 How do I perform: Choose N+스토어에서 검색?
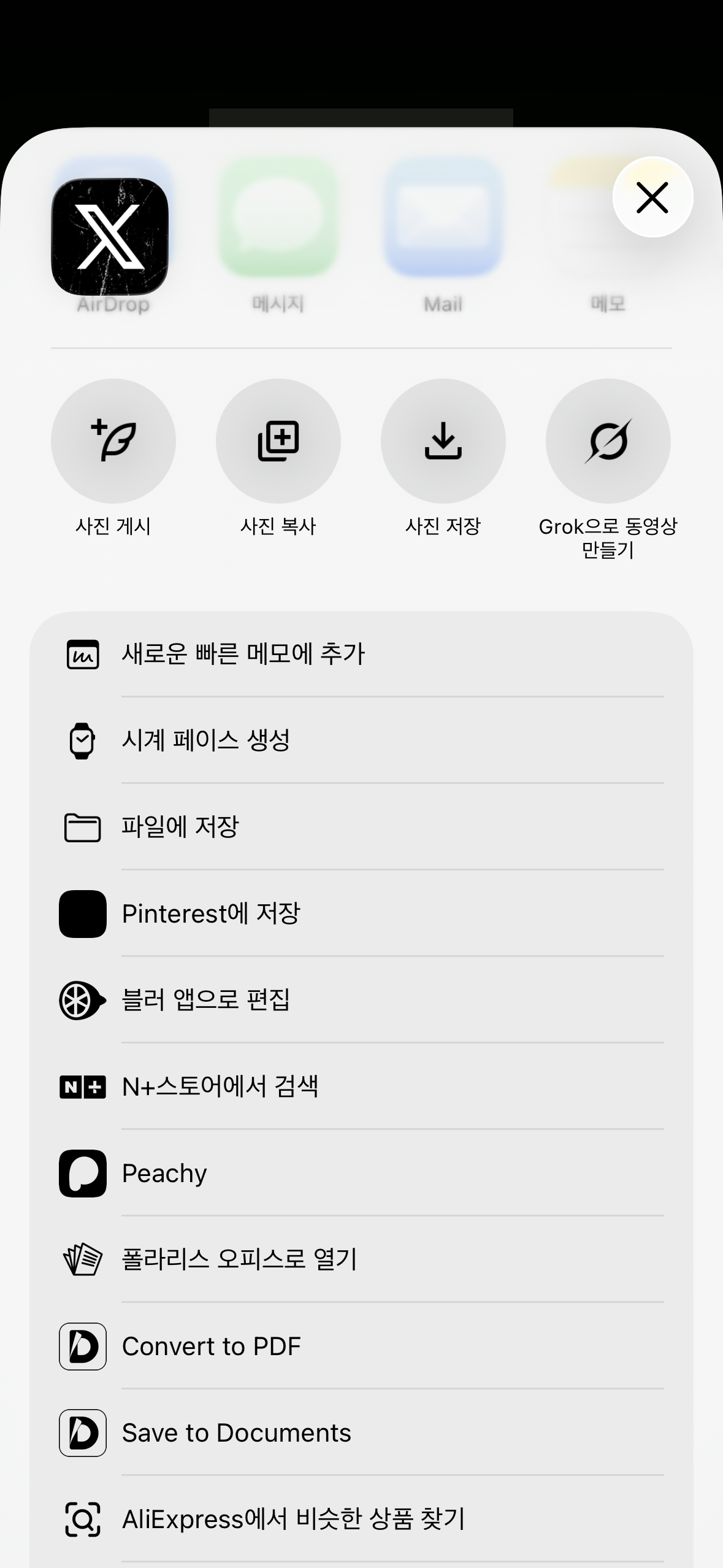click(361, 1086)
